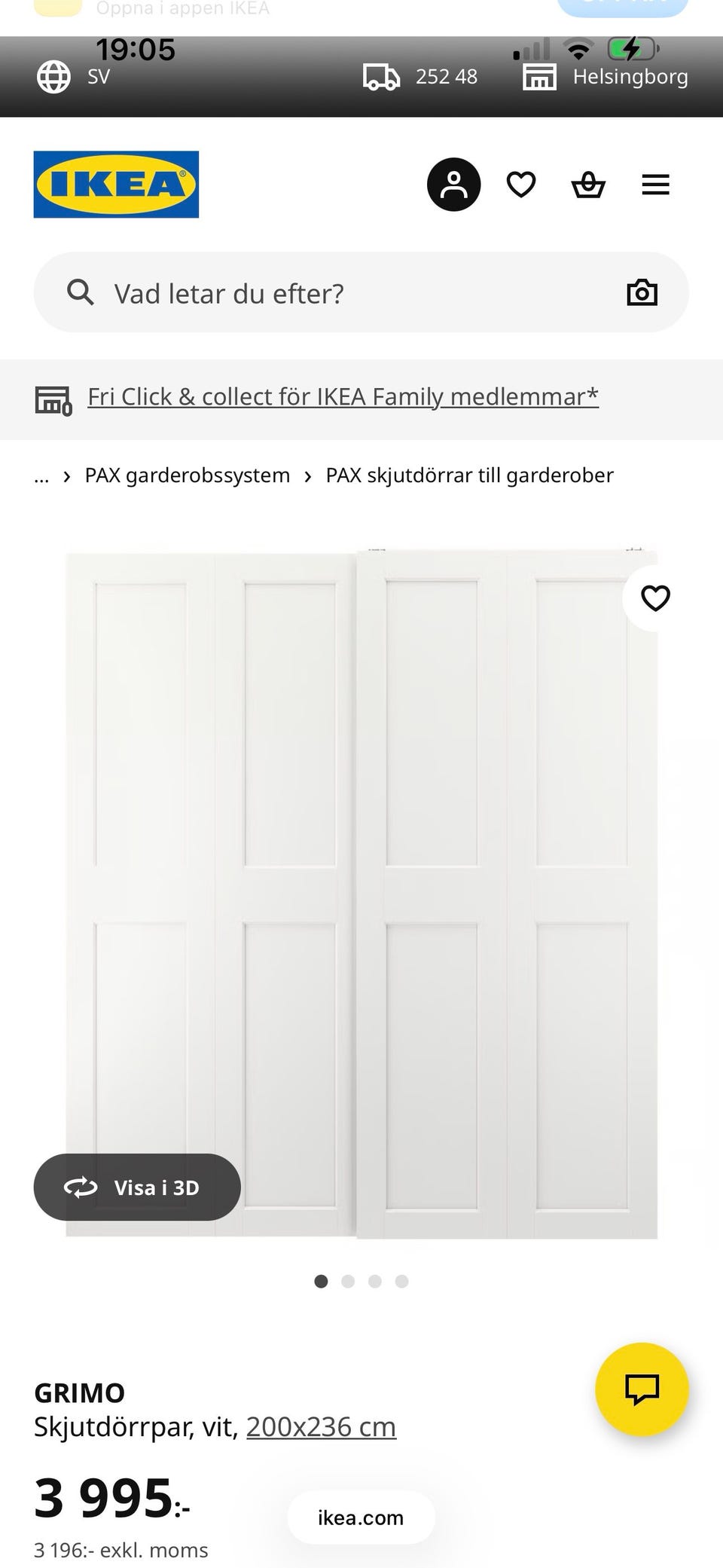Open your account profile
The height and width of the screenshot is (1568, 723).
(453, 184)
